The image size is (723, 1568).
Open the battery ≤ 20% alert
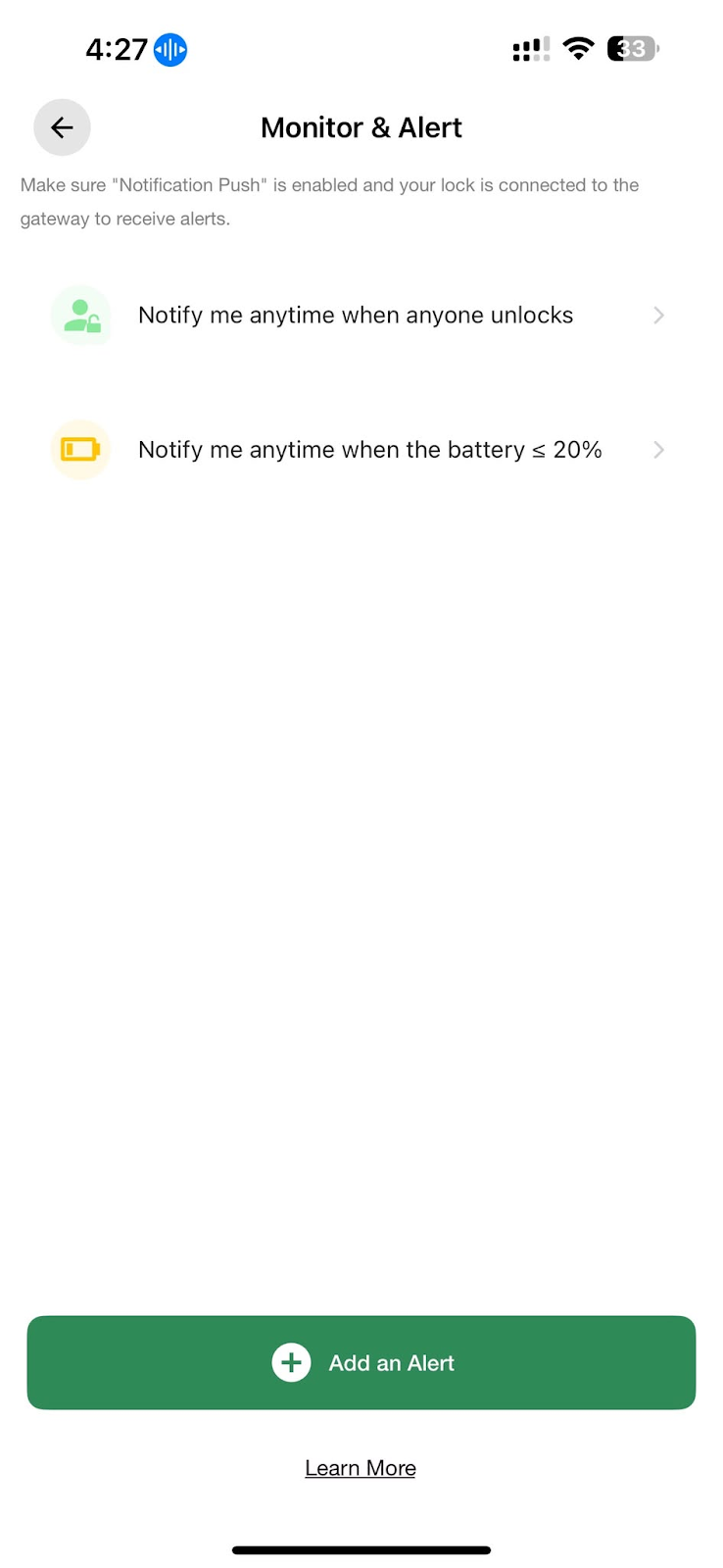(361, 450)
